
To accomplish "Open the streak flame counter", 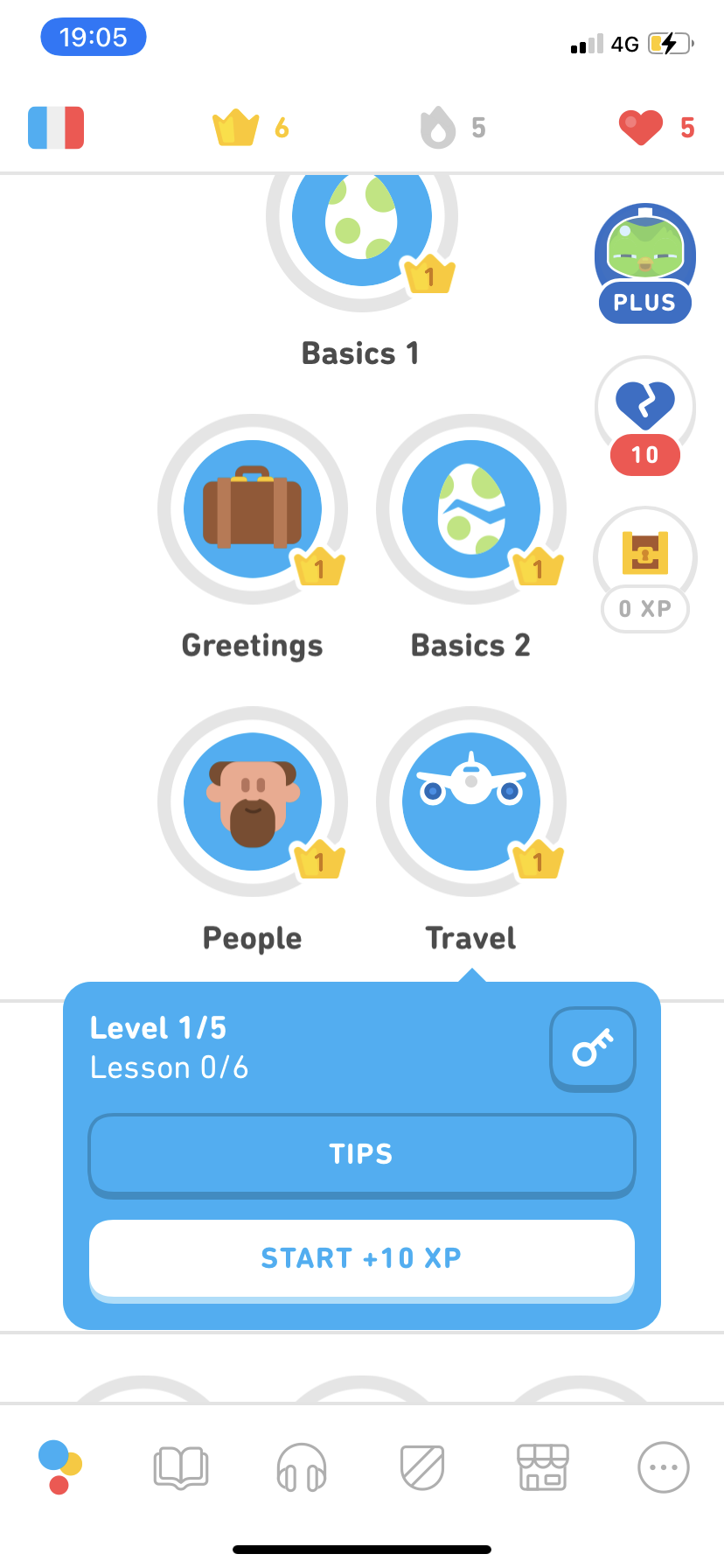I will (437, 127).
